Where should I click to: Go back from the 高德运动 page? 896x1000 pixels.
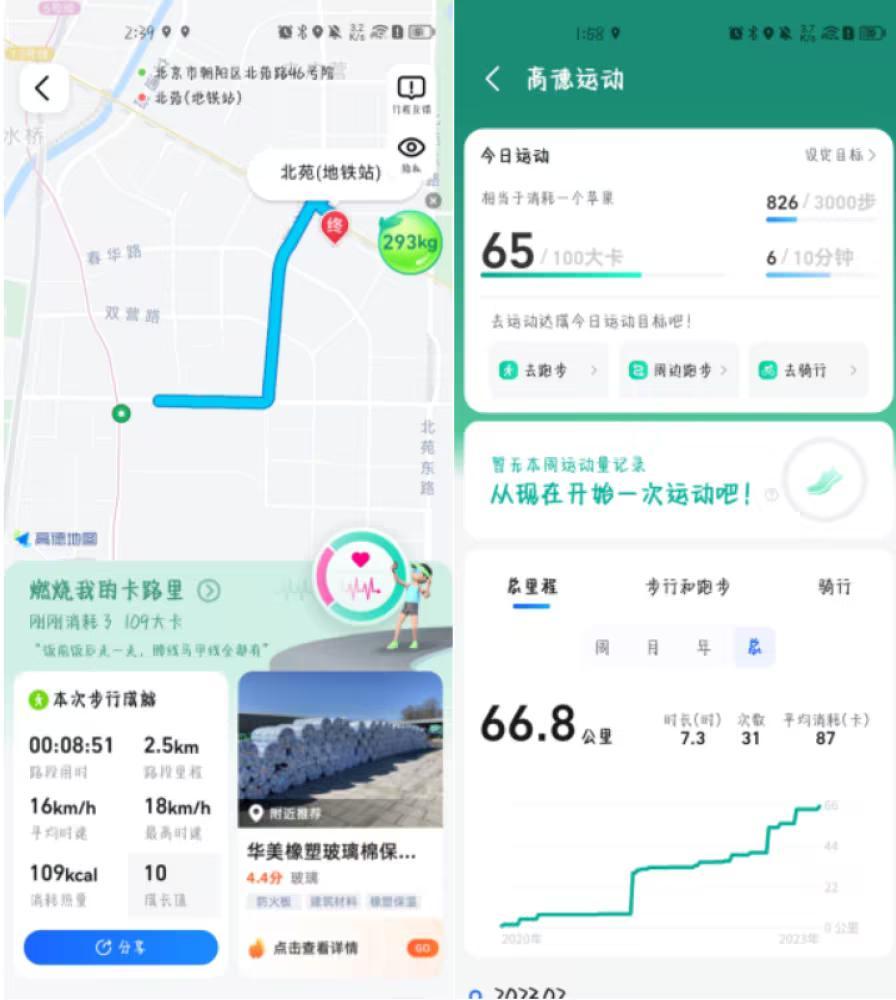pos(492,80)
